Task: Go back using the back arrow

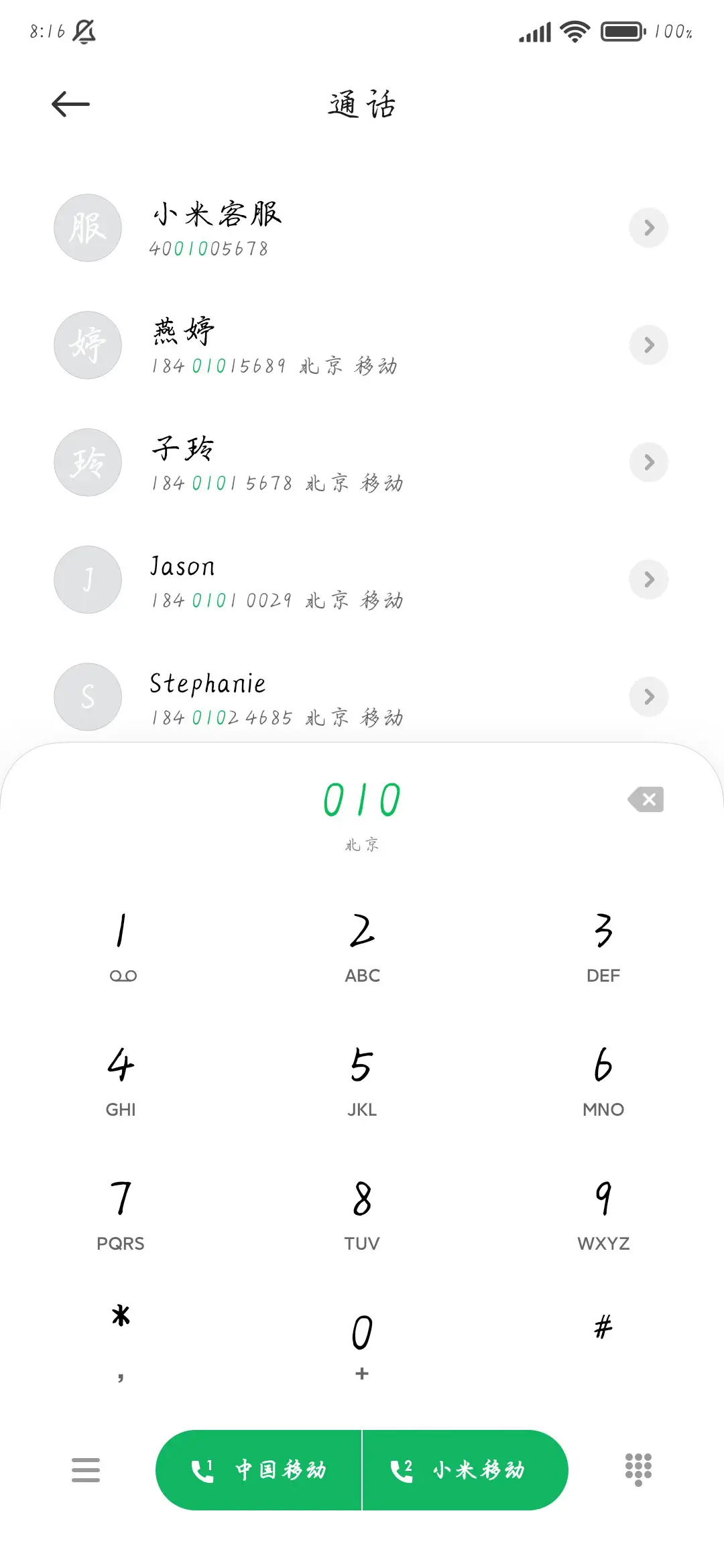Action: coord(69,103)
